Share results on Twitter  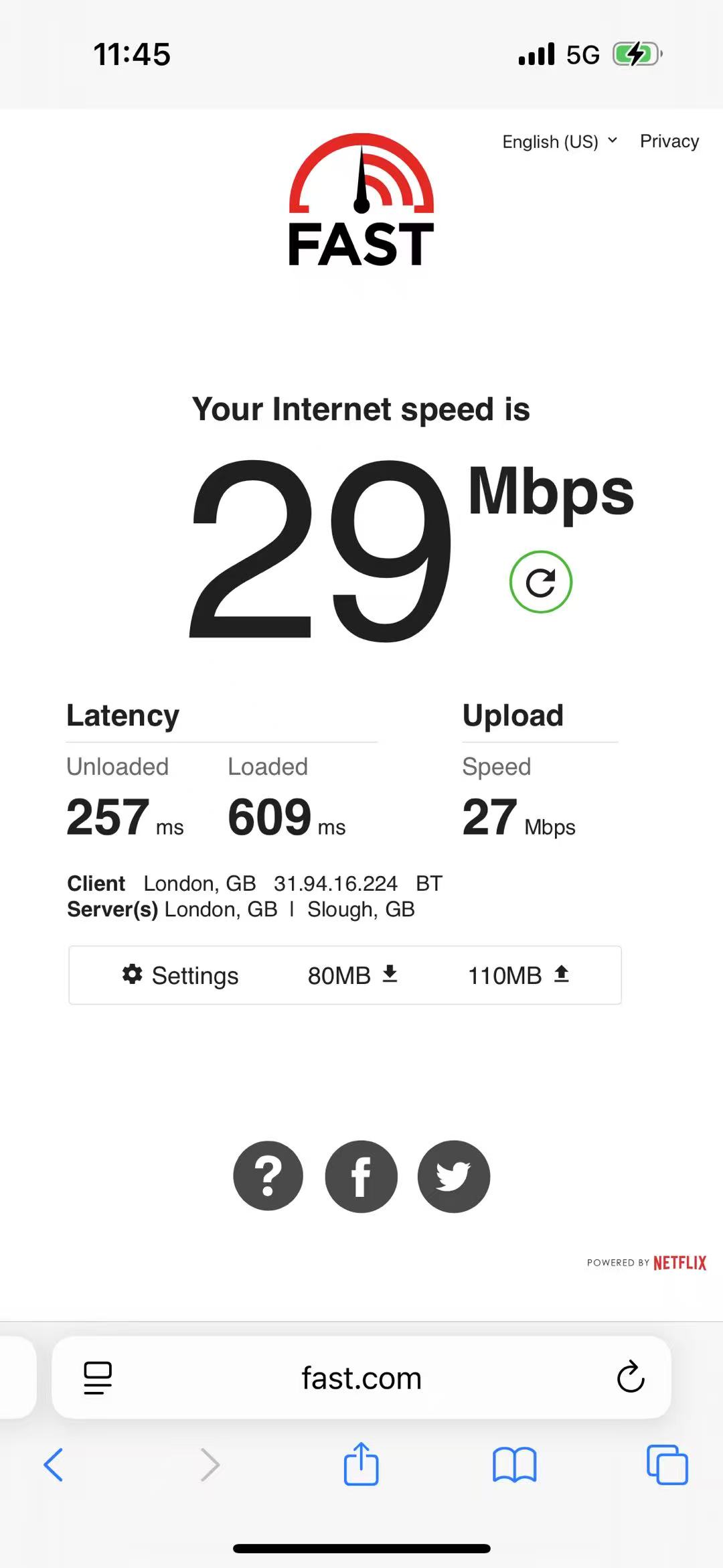(453, 1176)
